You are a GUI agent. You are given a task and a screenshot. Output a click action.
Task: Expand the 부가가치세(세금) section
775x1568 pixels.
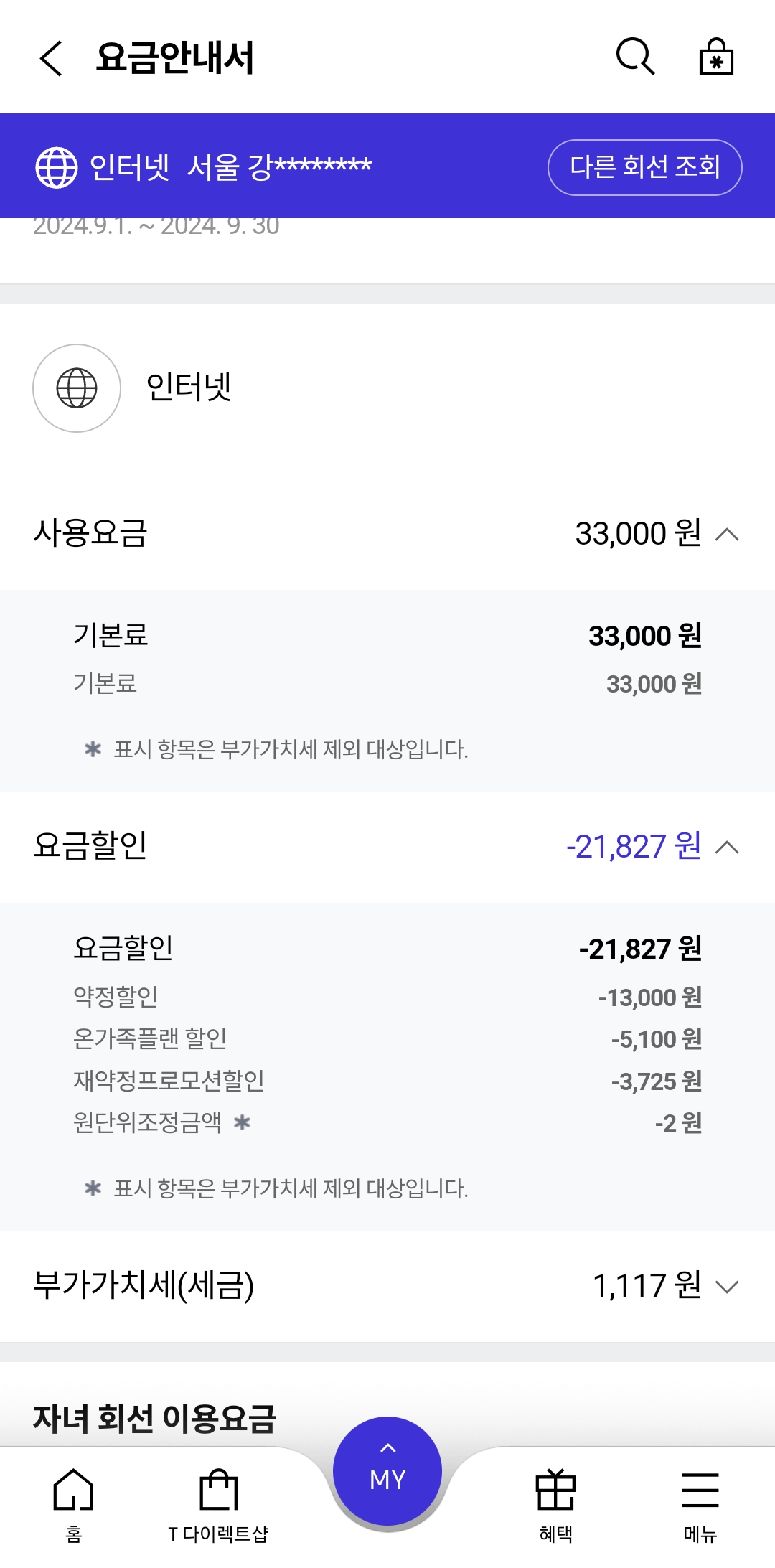pos(387,1285)
